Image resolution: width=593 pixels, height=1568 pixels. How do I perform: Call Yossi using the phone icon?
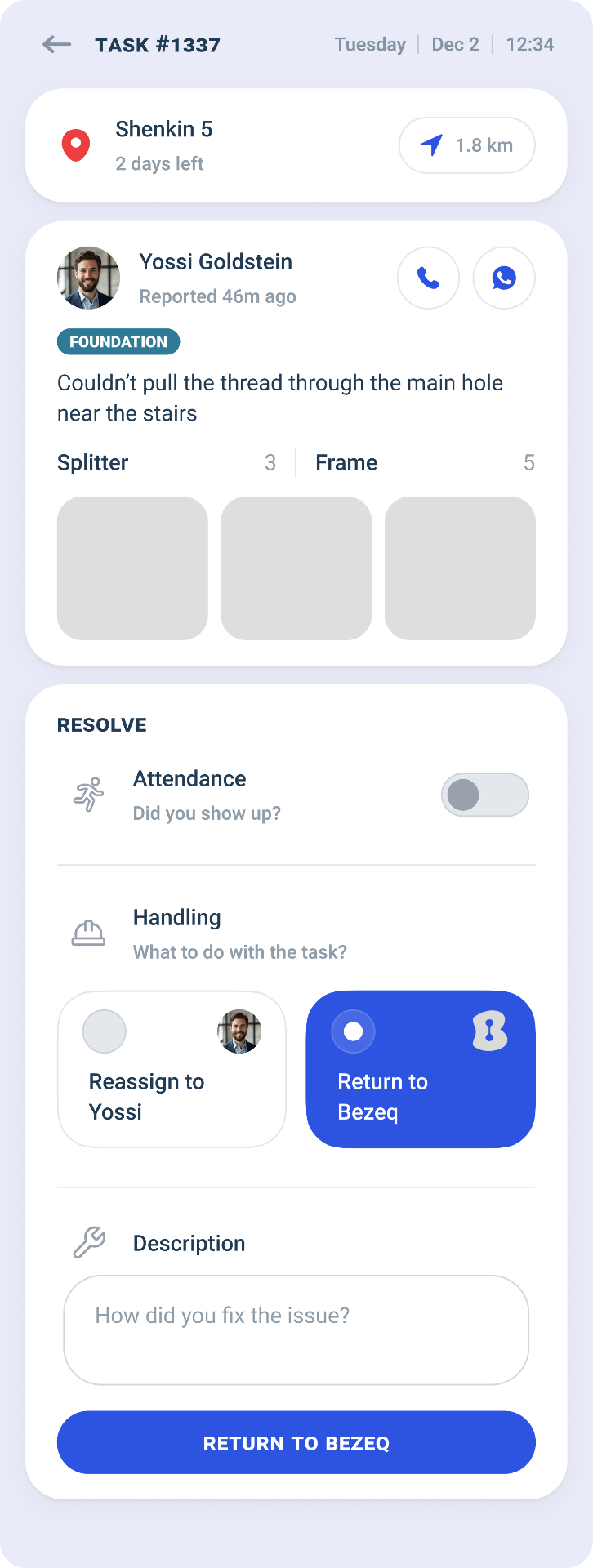(428, 278)
